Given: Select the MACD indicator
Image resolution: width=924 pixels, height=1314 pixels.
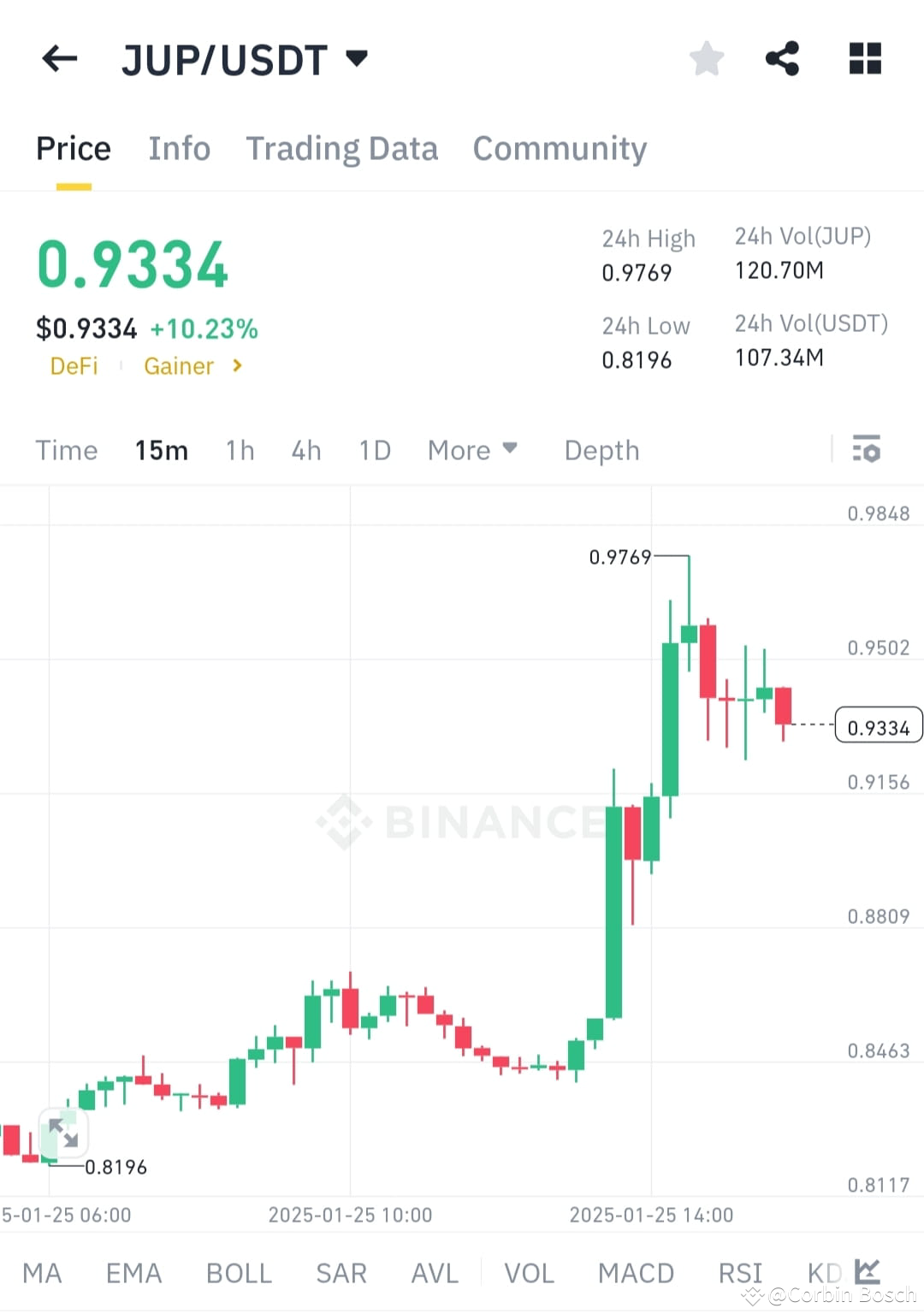Looking at the screenshot, I should (x=636, y=1273).
